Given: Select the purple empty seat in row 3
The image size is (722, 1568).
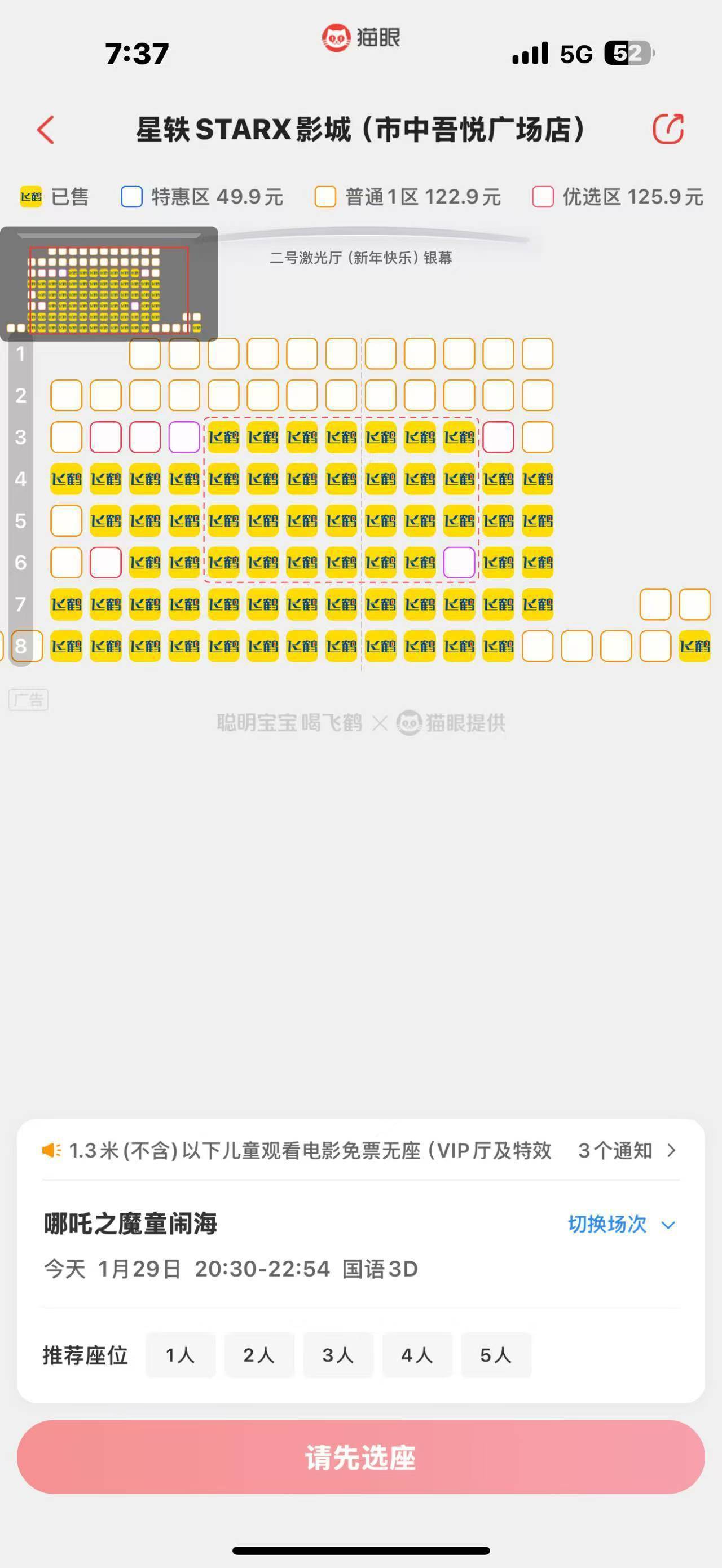Looking at the screenshot, I should (x=184, y=437).
